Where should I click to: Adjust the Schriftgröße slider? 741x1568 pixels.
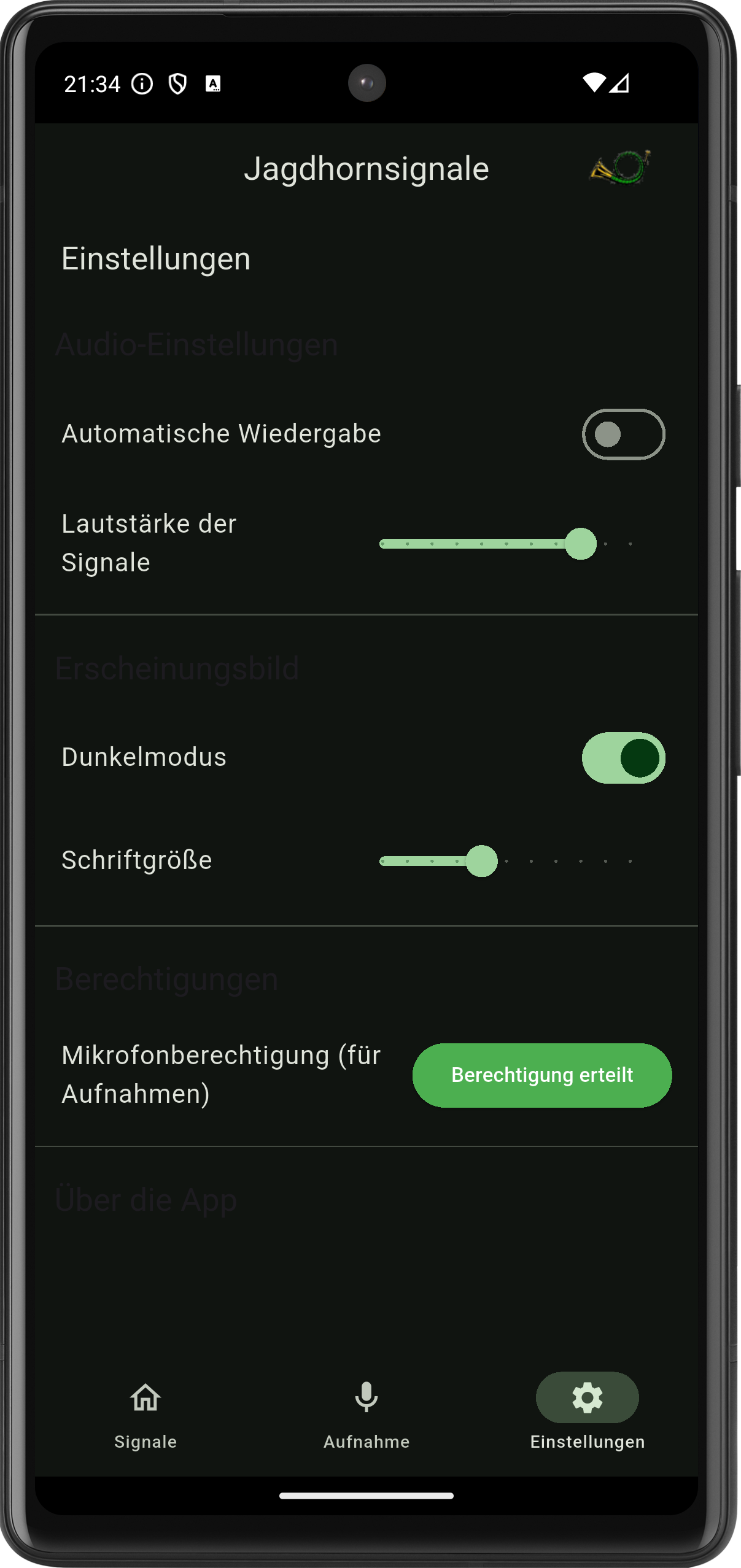(x=483, y=861)
